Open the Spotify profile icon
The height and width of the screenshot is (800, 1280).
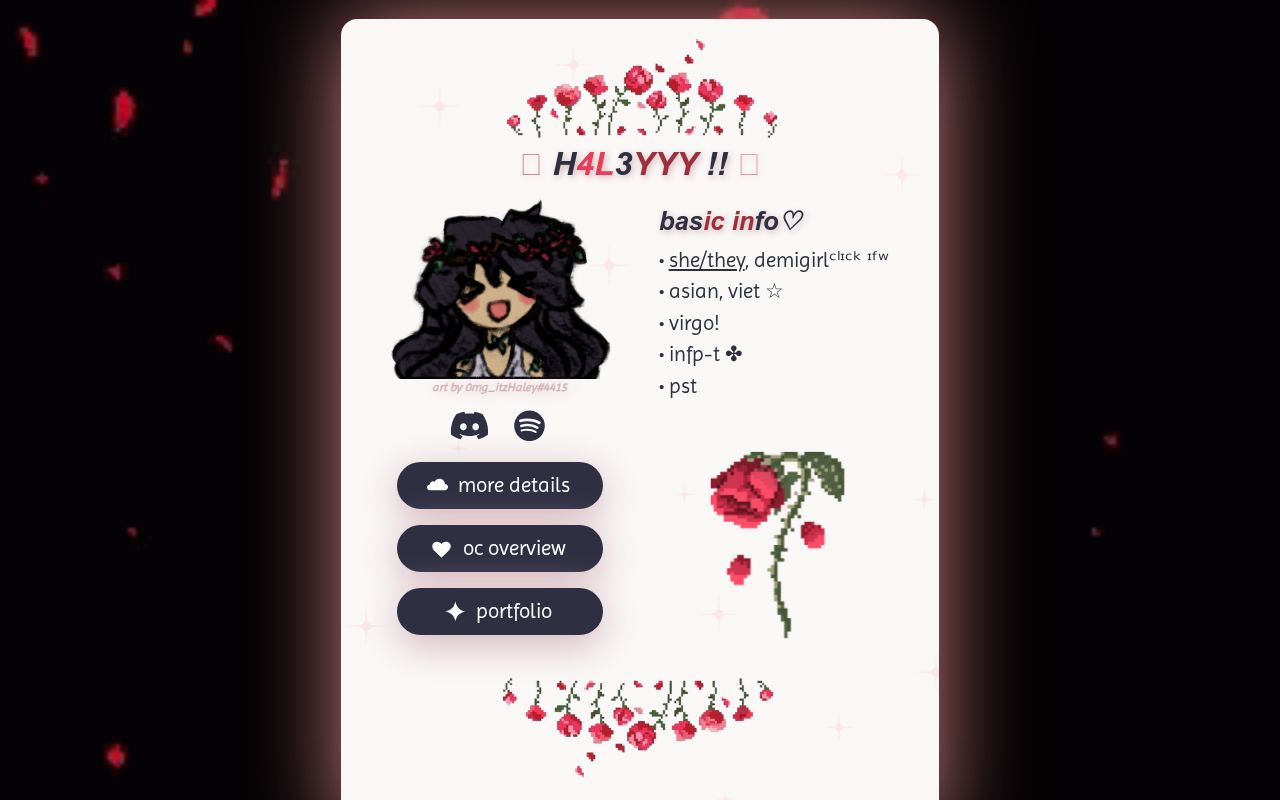coord(529,426)
